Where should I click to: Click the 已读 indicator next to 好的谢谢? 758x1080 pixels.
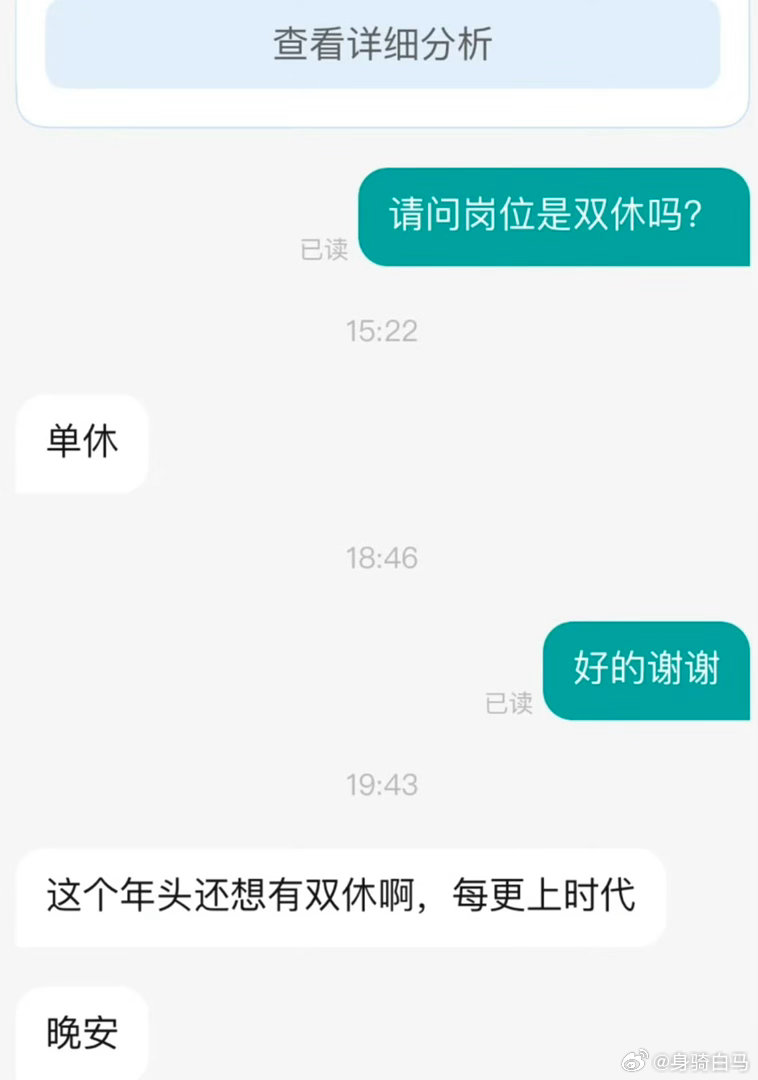pos(510,704)
